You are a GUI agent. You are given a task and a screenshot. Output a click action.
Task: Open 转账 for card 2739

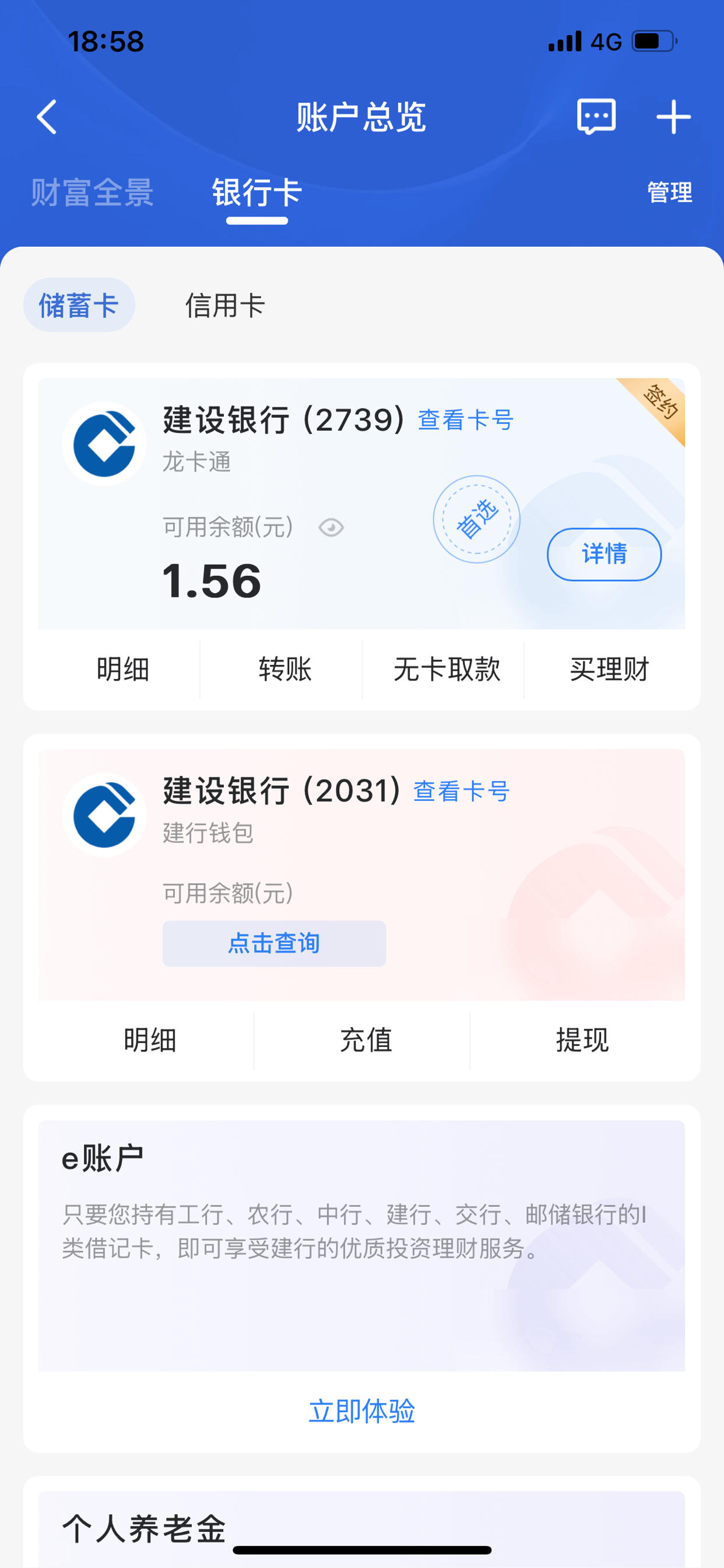284,669
